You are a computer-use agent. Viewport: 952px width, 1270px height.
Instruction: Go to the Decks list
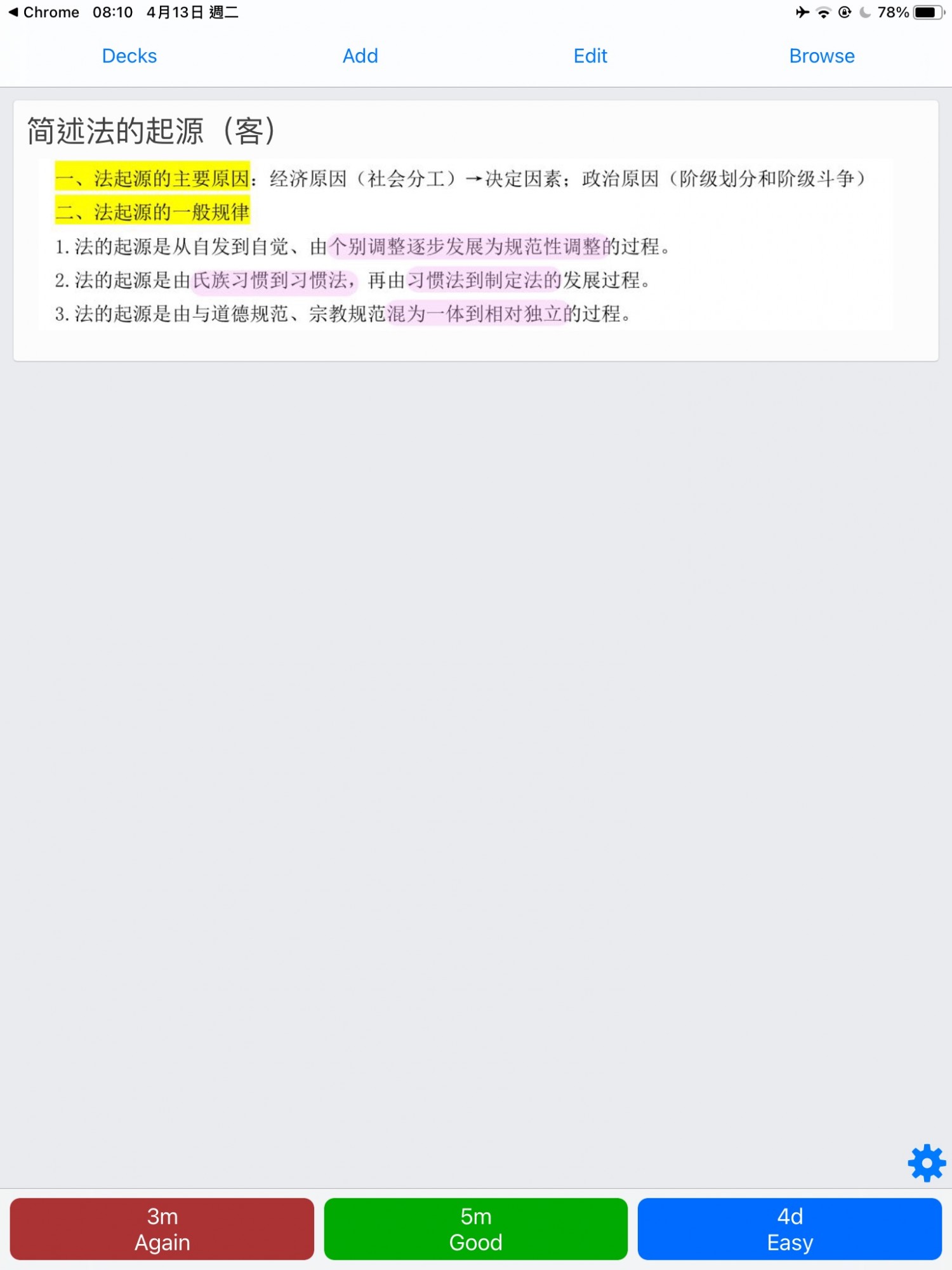tap(129, 56)
